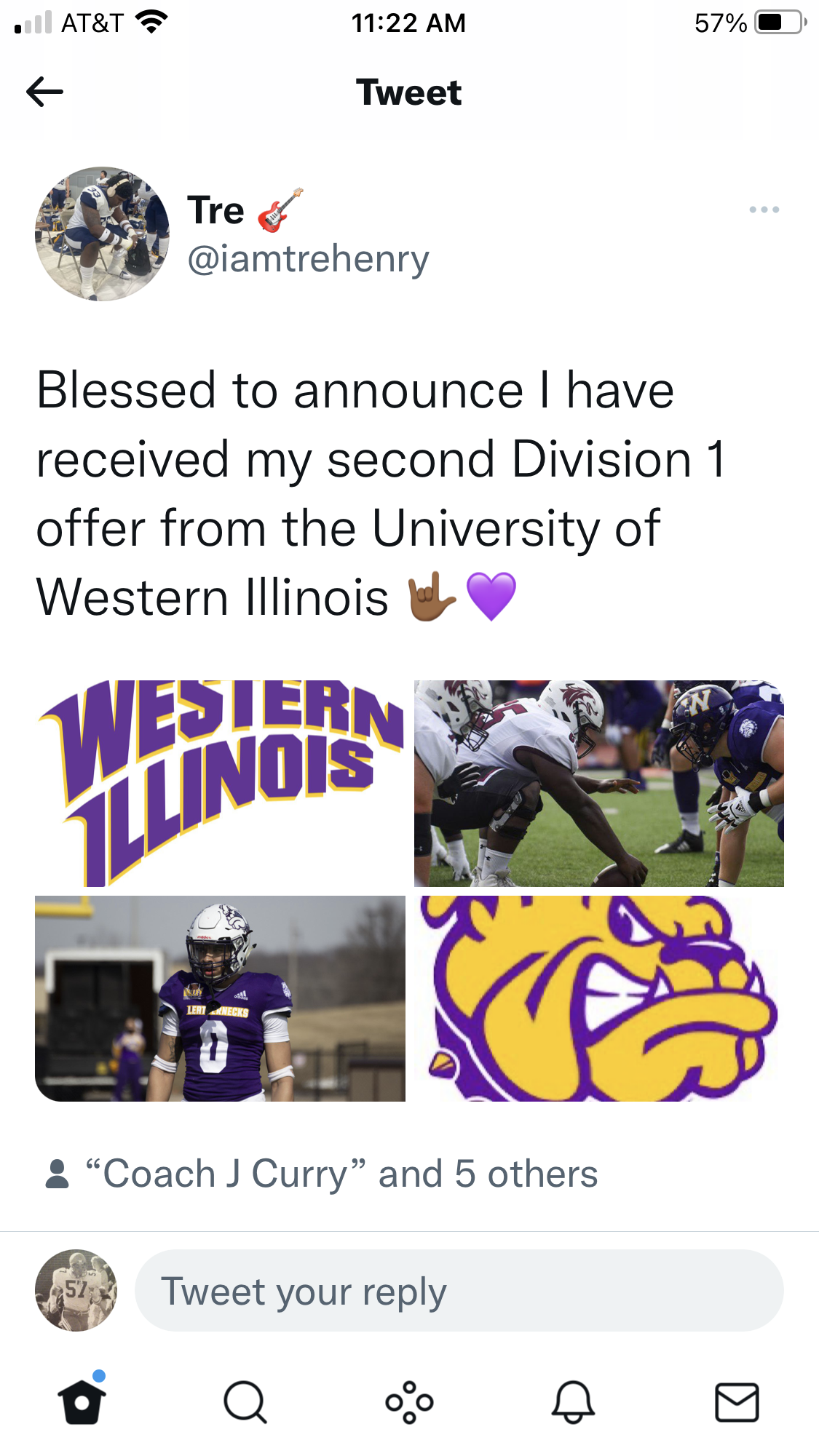Screen dimensions: 819x1456
Task: Switch to the Home tab
Action: [x=82, y=1401]
